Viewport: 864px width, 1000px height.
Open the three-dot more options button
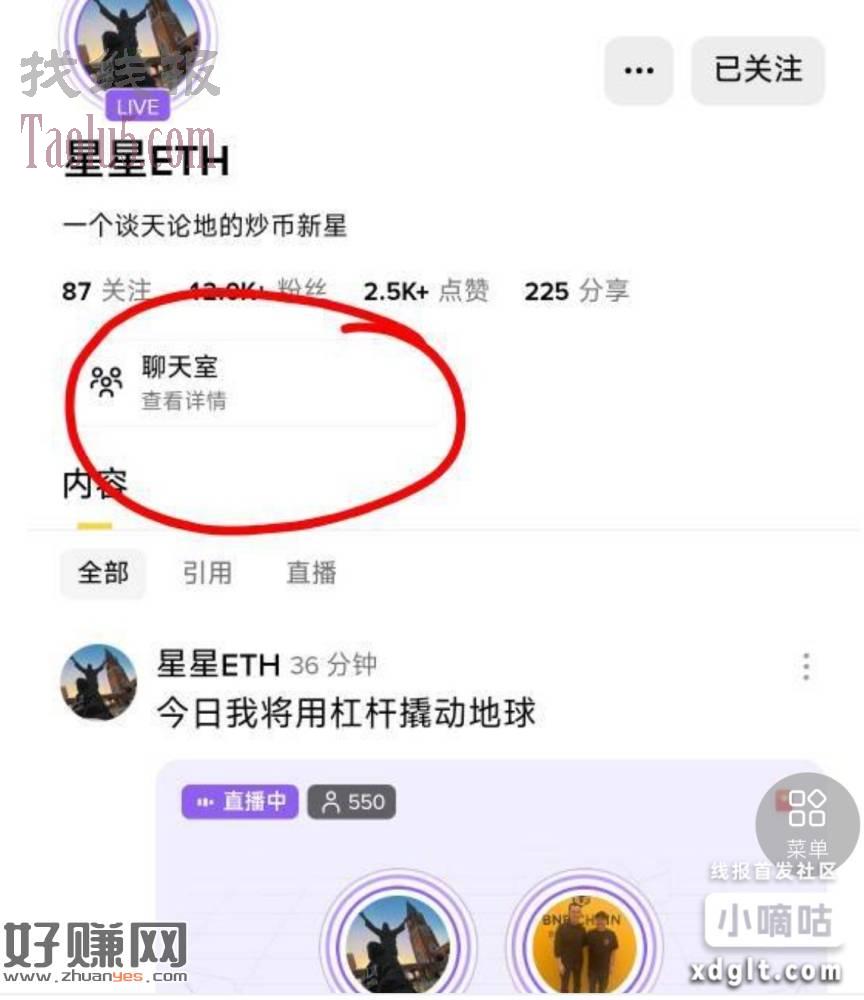tap(638, 70)
